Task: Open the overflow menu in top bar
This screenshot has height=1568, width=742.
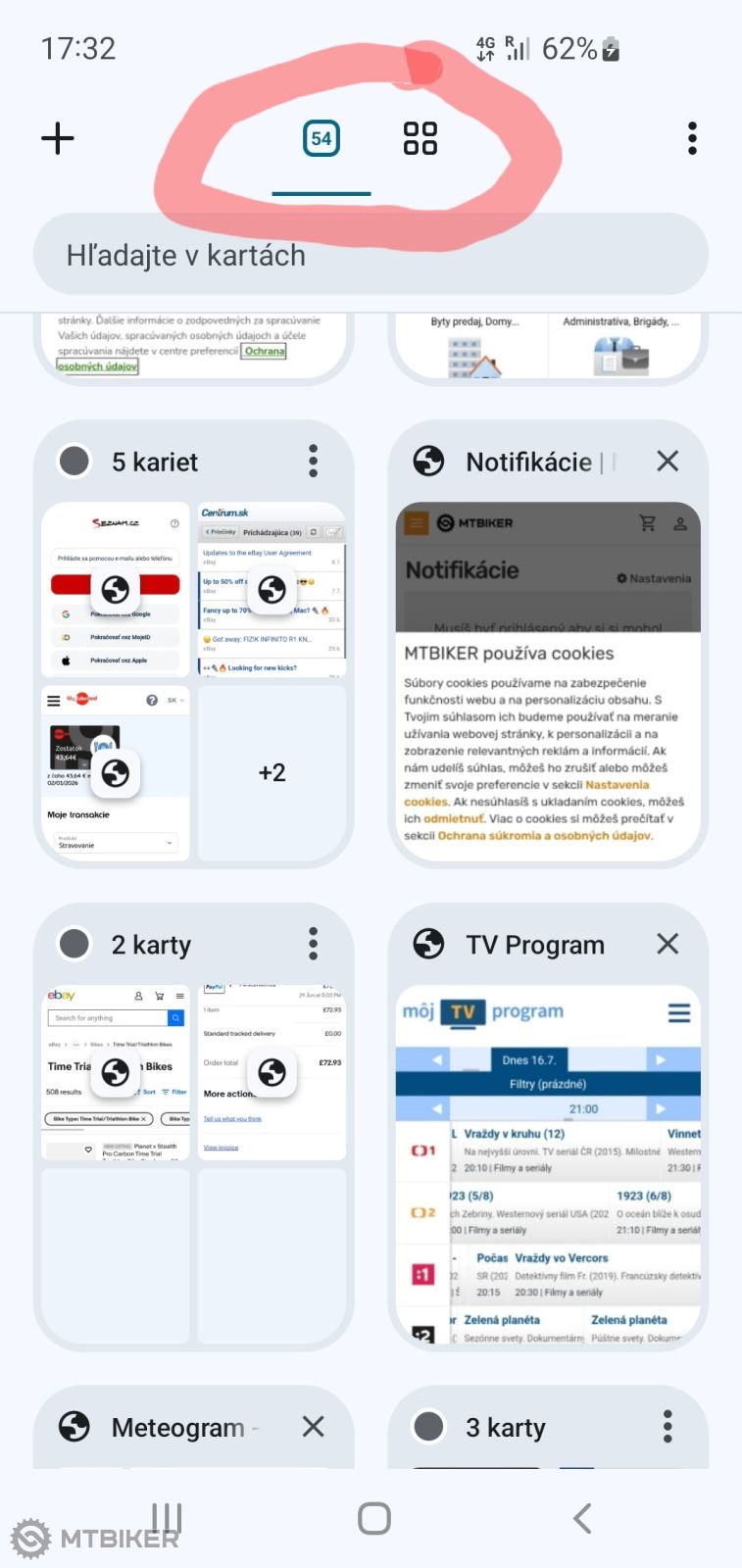Action: click(x=692, y=138)
